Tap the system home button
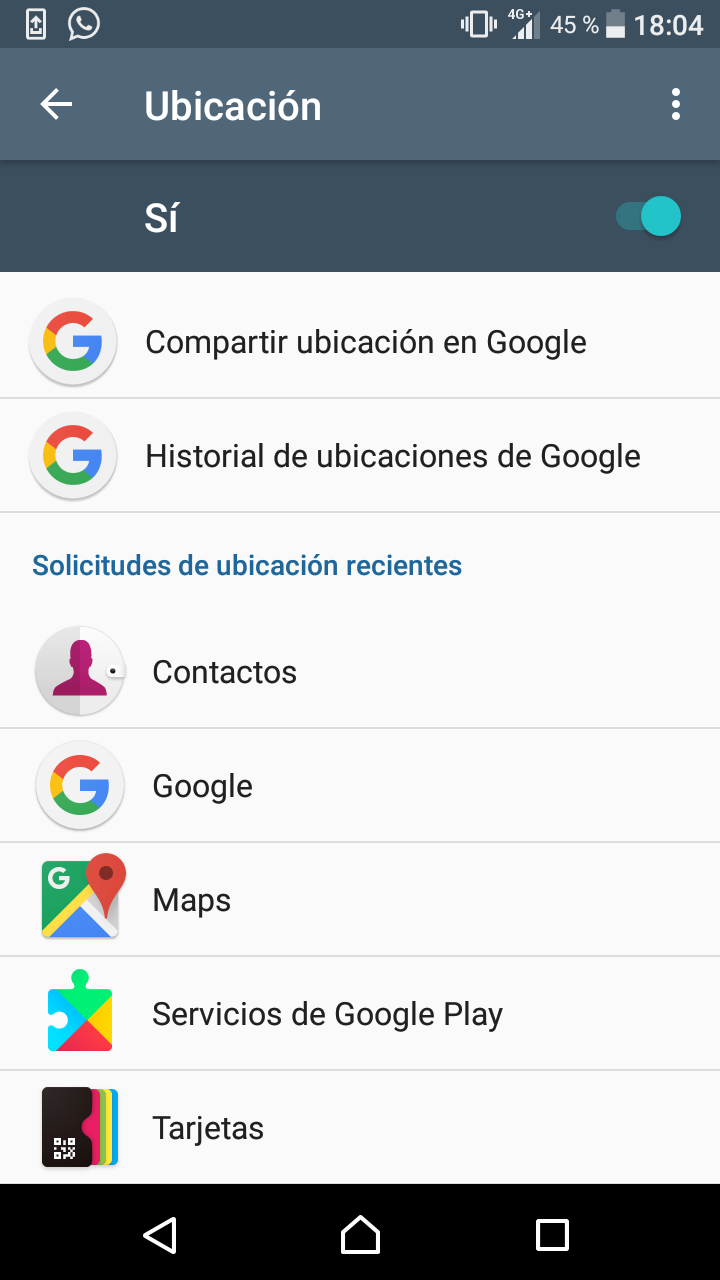The height and width of the screenshot is (1280, 720). pyautogui.click(x=360, y=1234)
